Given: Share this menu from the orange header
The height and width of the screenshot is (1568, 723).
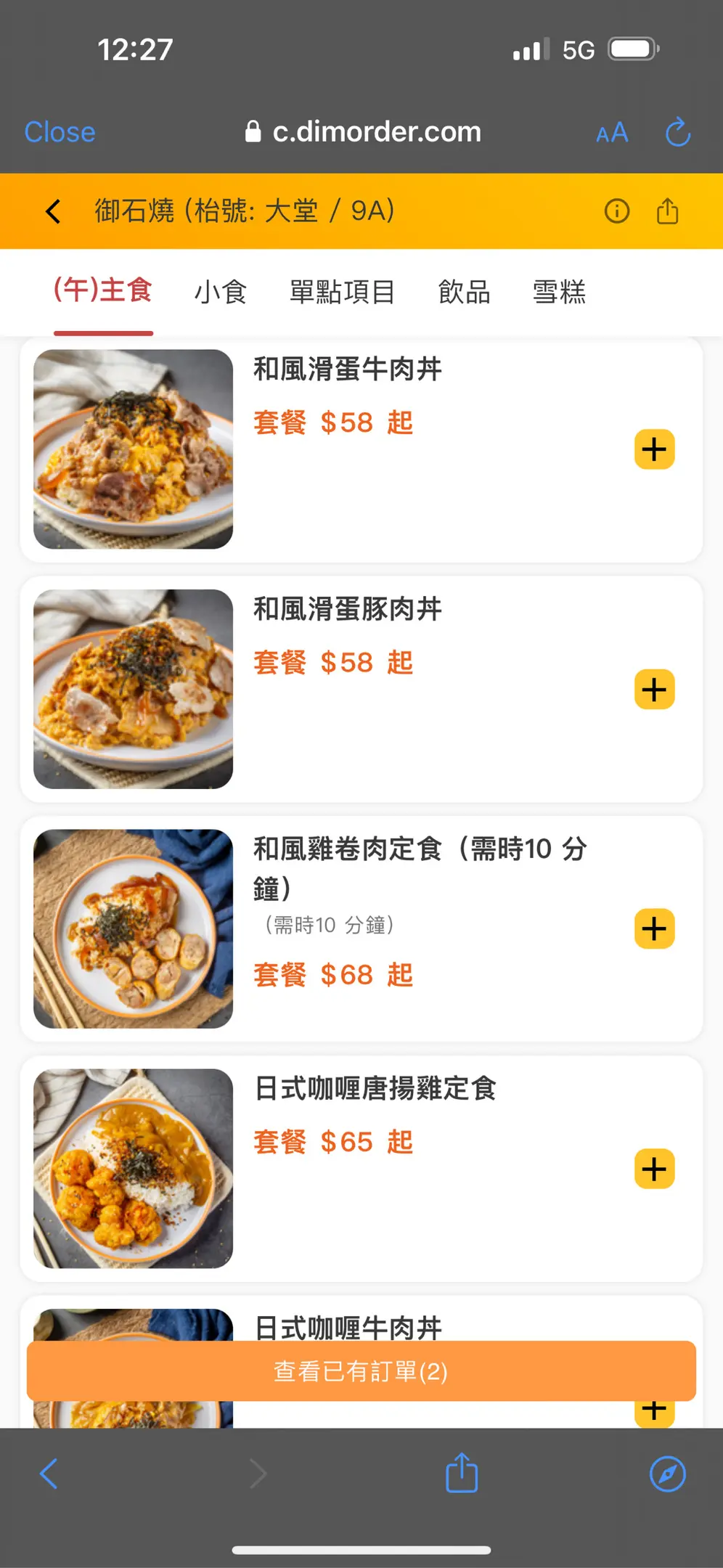Looking at the screenshot, I should click(667, 211).
